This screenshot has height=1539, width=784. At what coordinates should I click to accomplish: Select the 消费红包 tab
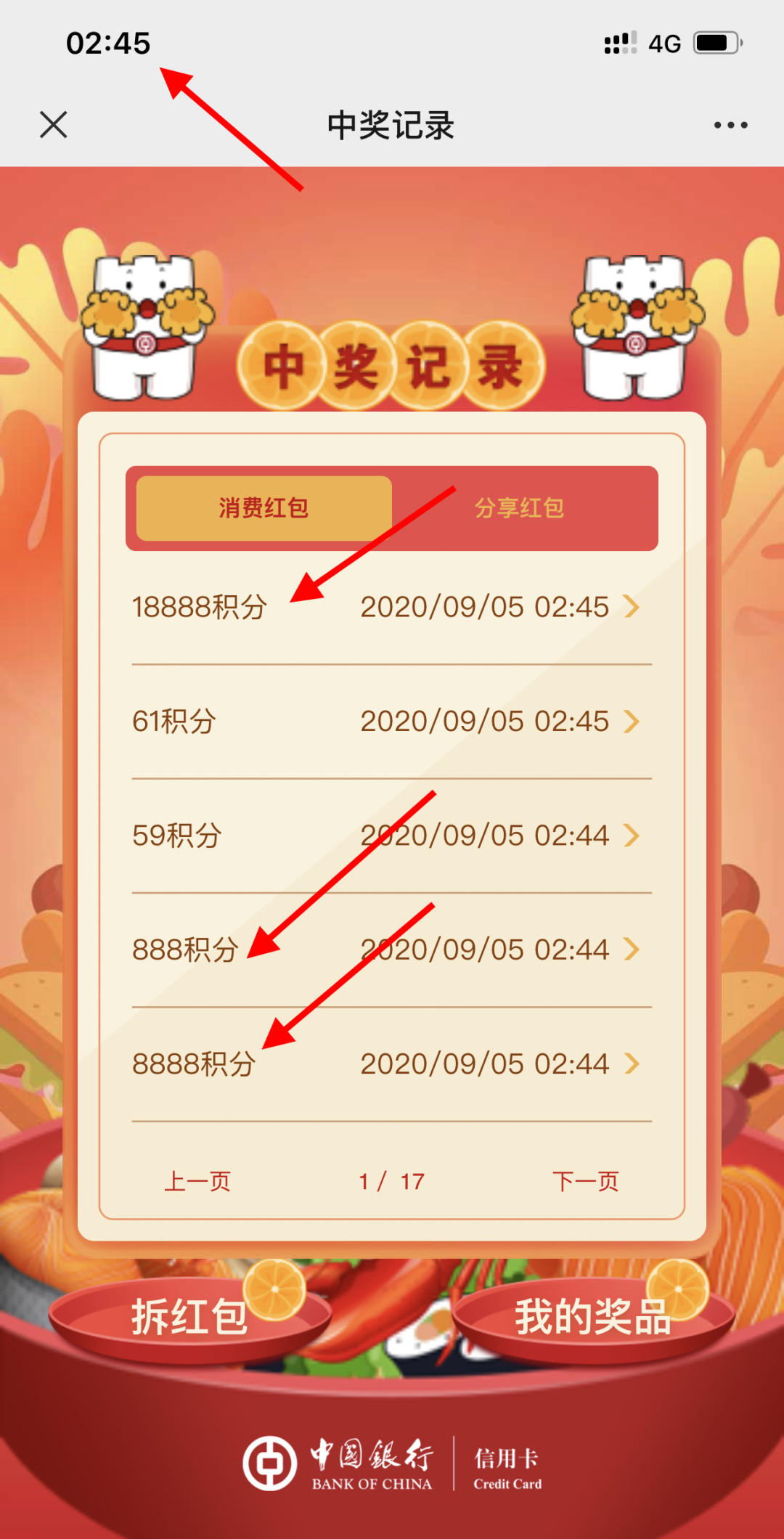click(264, 508)
